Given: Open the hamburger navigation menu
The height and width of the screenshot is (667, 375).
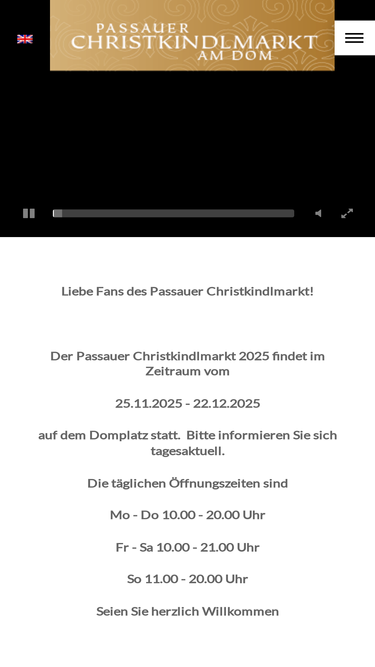Looking at the screenshot, I should [x=354, y=38].
